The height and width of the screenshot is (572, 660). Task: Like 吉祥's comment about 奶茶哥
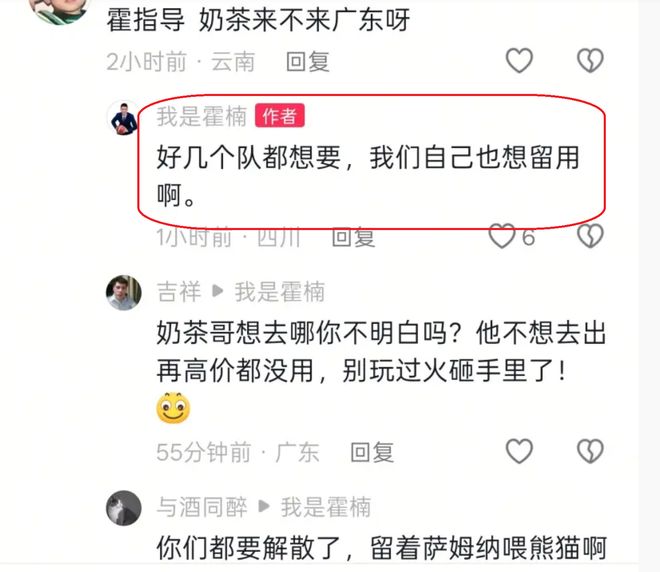click(519, 452)
